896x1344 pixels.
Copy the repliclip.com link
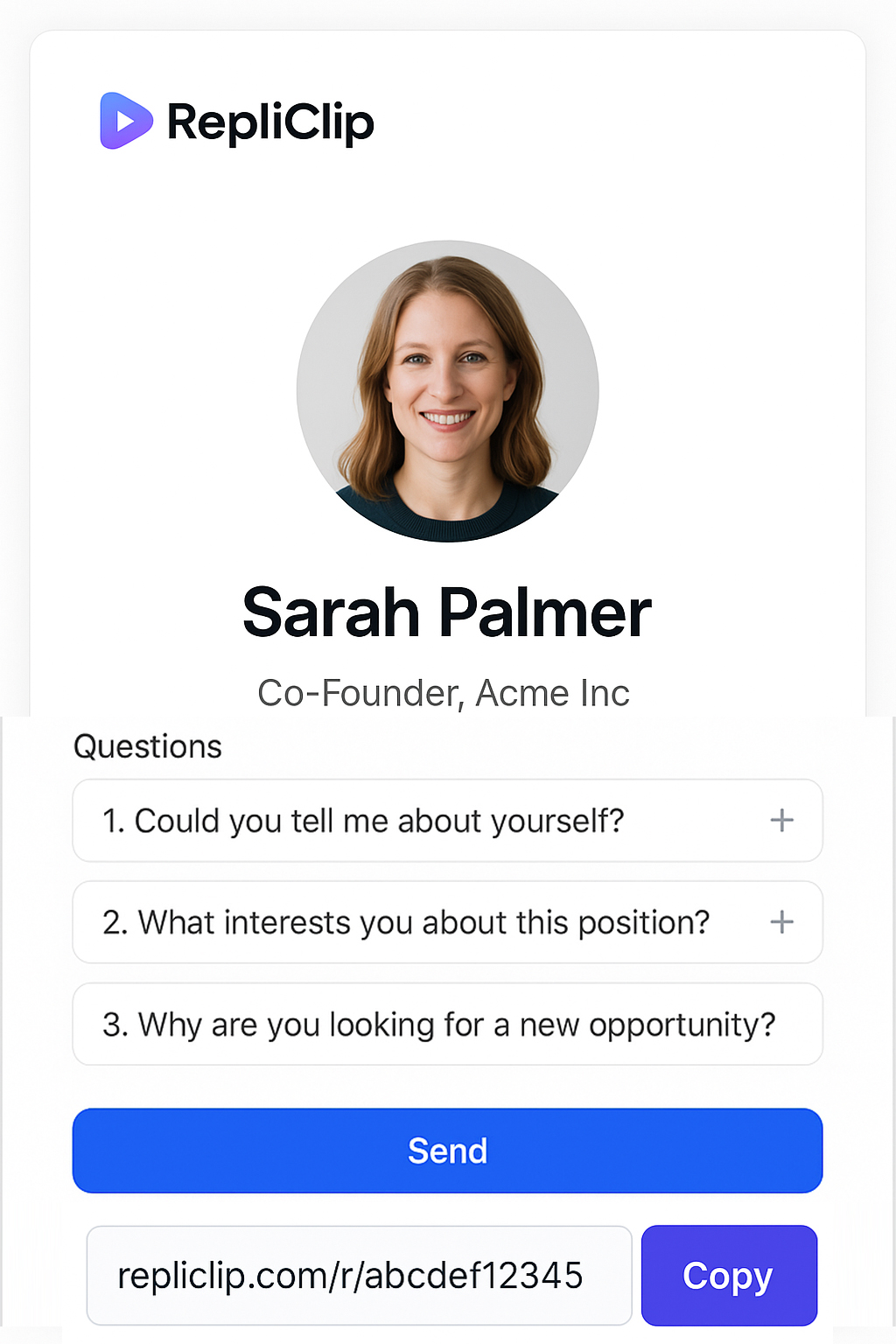pyautogui.click(x=728, y=1276)
